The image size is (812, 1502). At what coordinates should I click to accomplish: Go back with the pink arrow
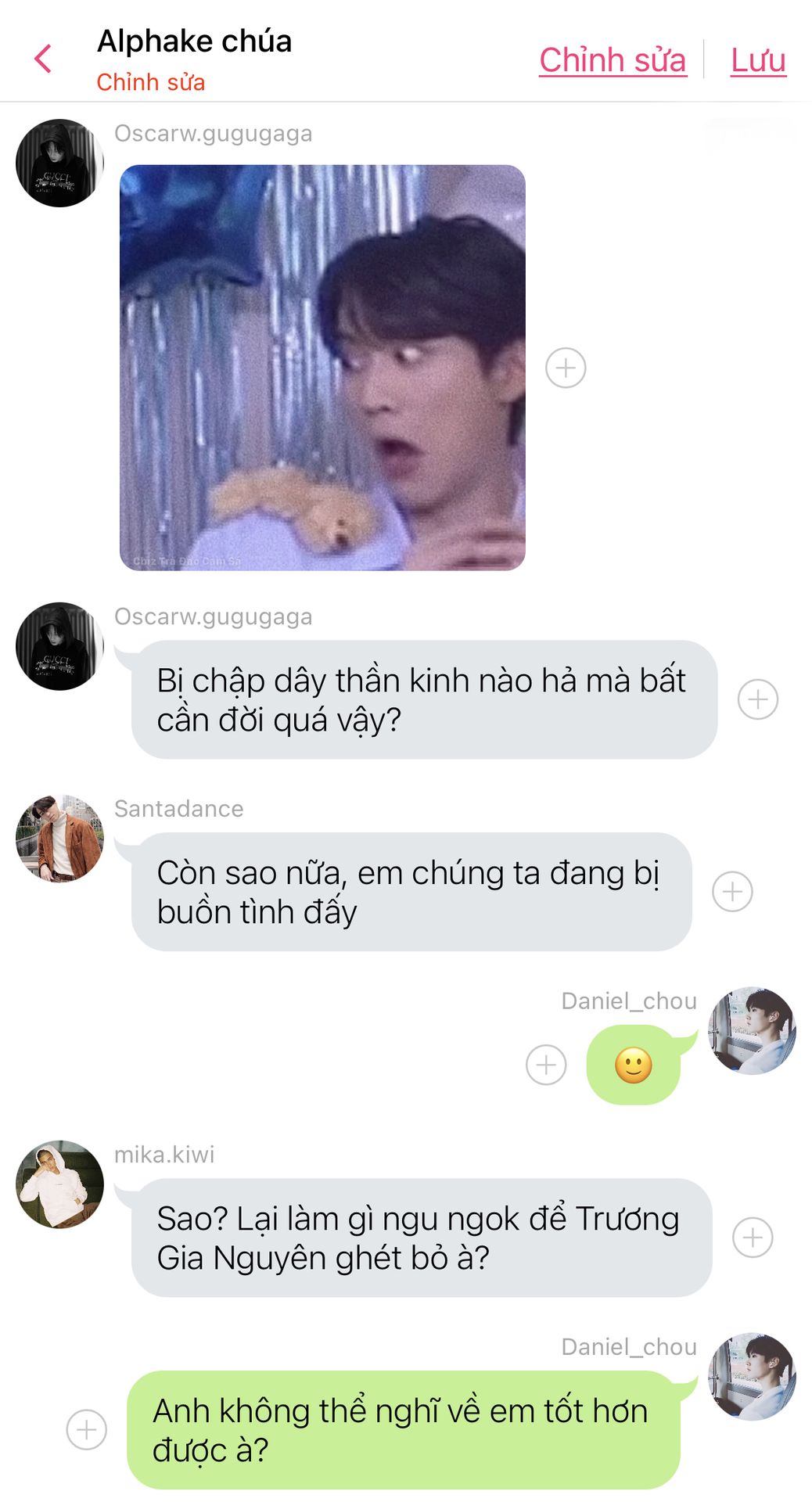coord(44,59)
